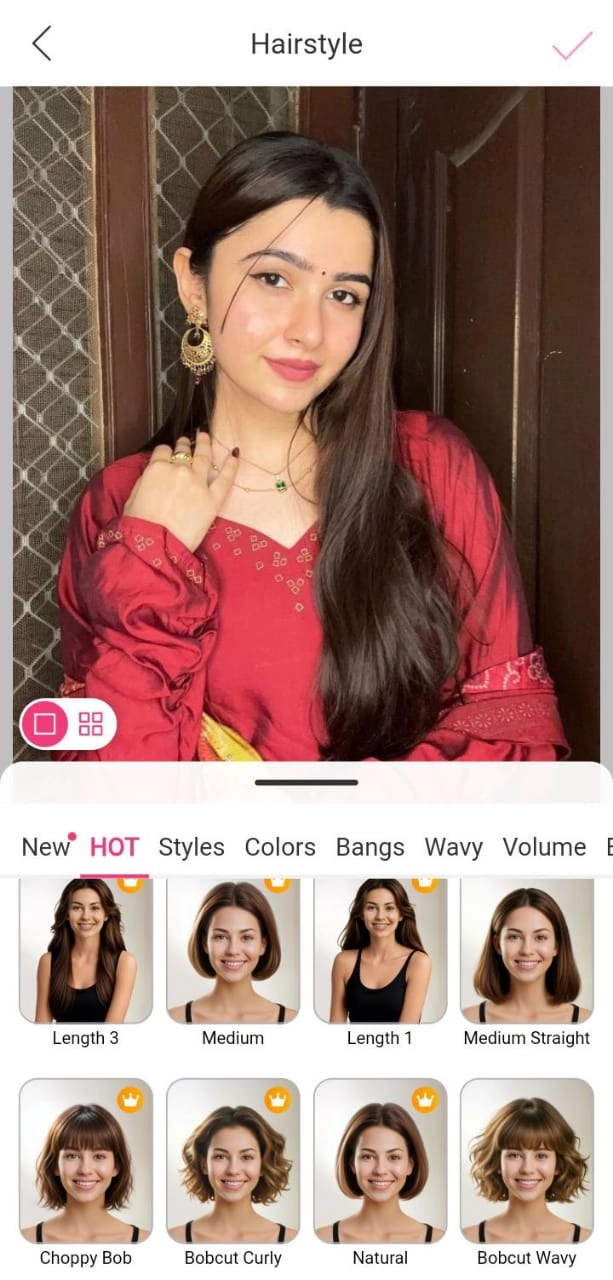The image size is (613, 1280).
Task: Select the Medium Straight hairstyle
Action: point(527,950)
